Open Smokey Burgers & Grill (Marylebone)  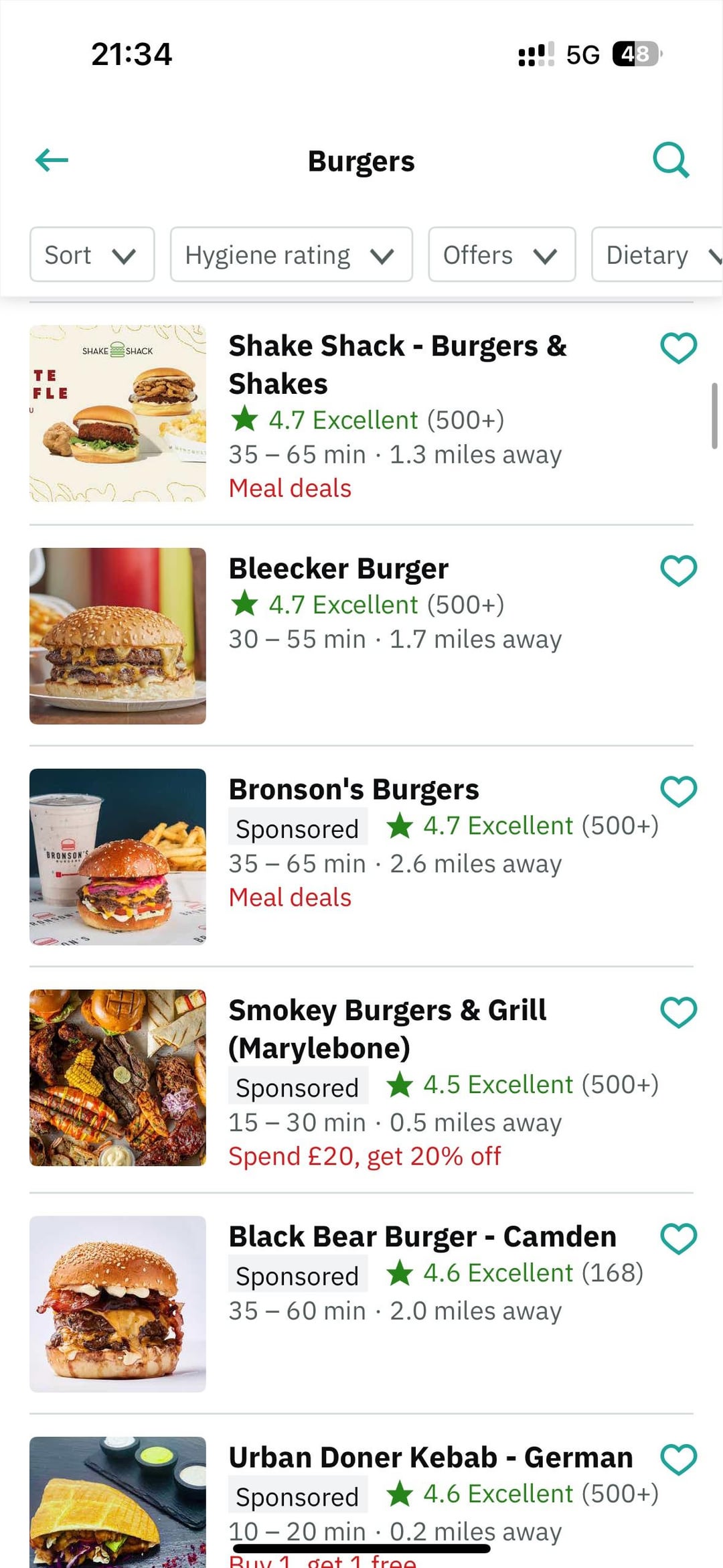[x=387, y=1029]
